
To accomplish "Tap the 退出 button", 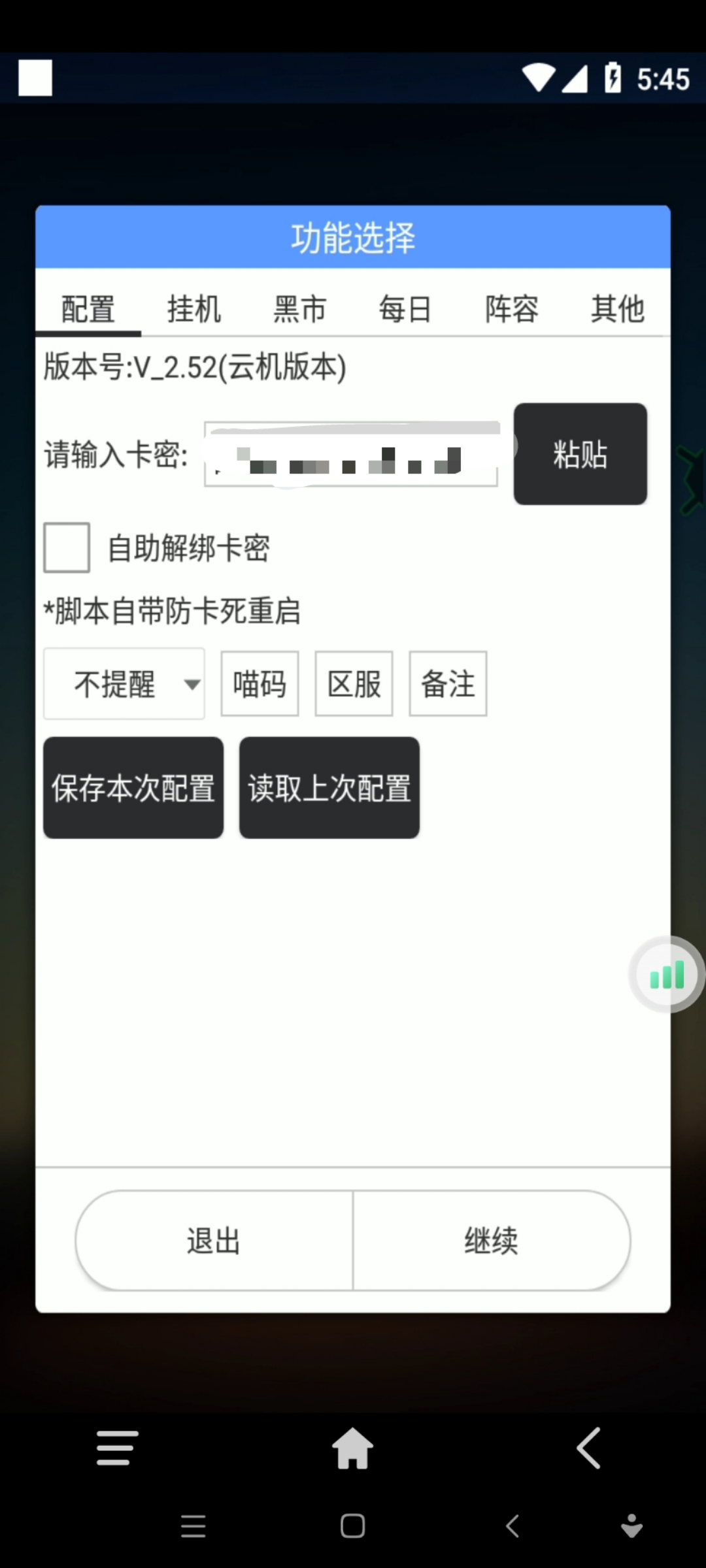I will [214, 1240].
